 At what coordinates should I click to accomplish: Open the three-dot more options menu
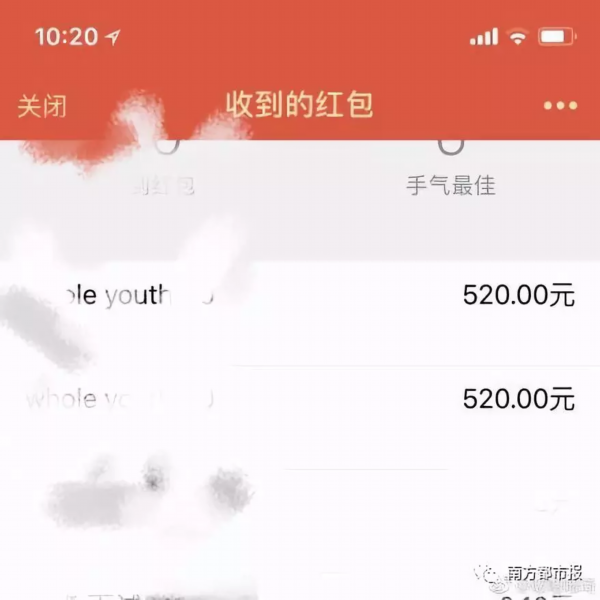tap(560, 107)
